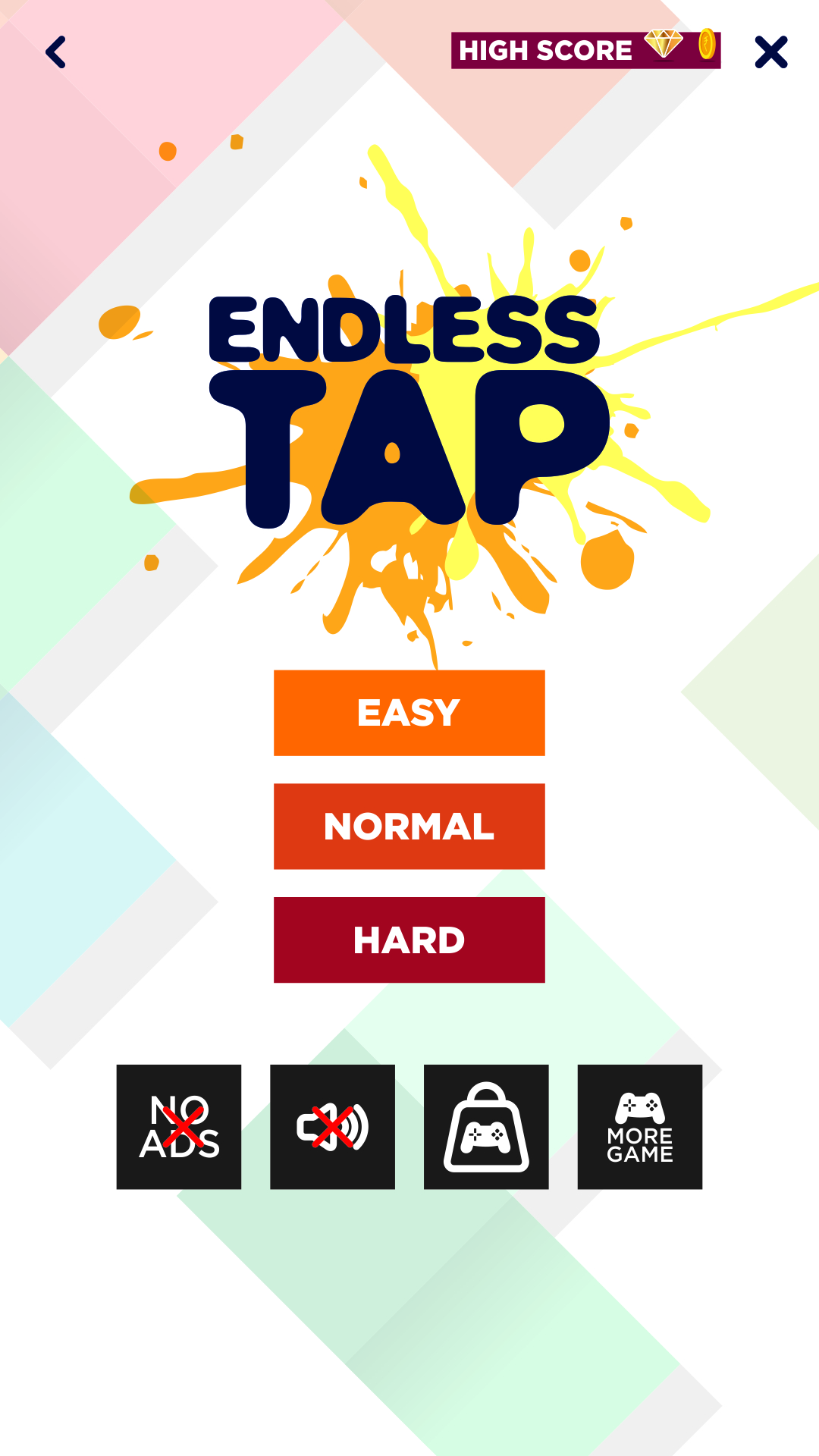Choose the Hard difficulty level
The width and height of the screenshot is (819, 1456).
409,940
